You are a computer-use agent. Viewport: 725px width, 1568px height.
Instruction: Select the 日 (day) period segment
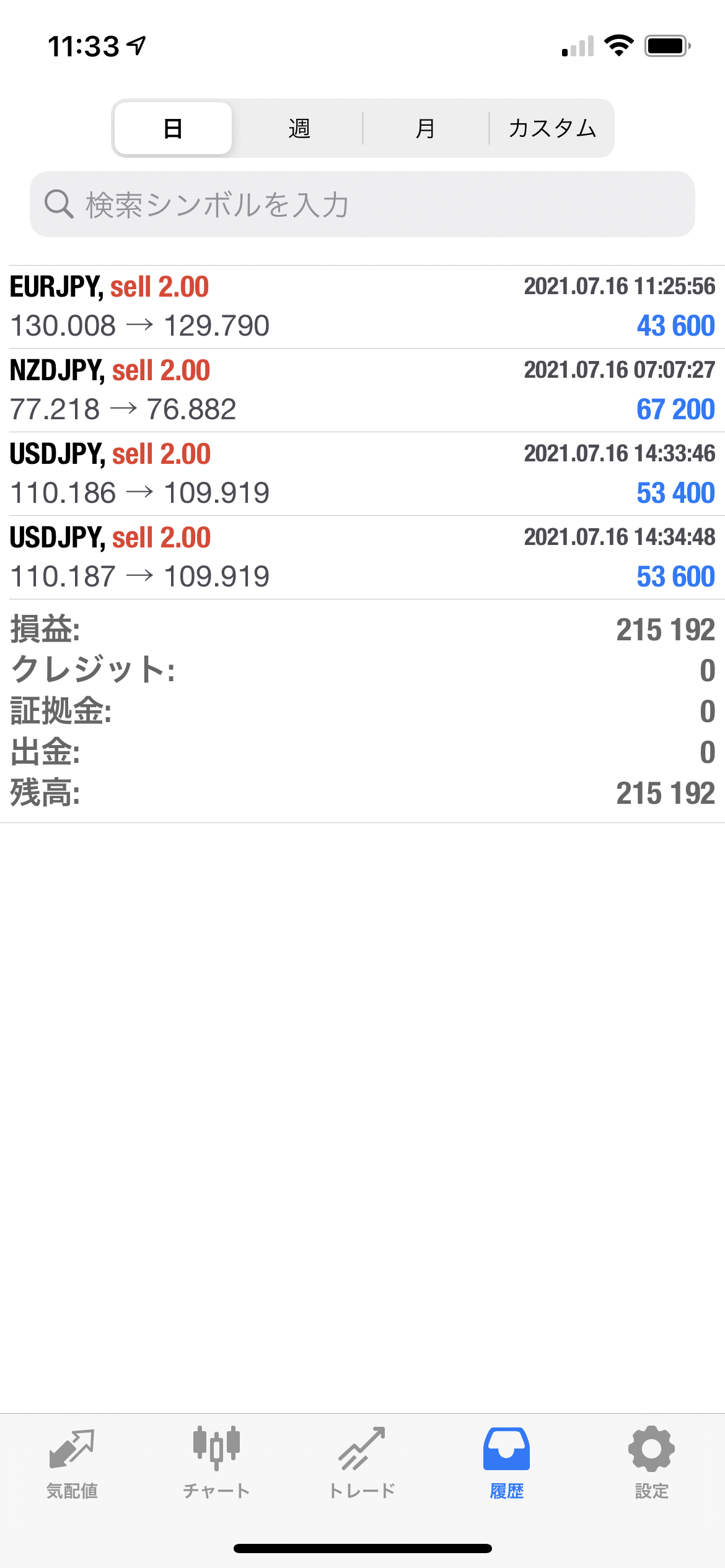173,128
